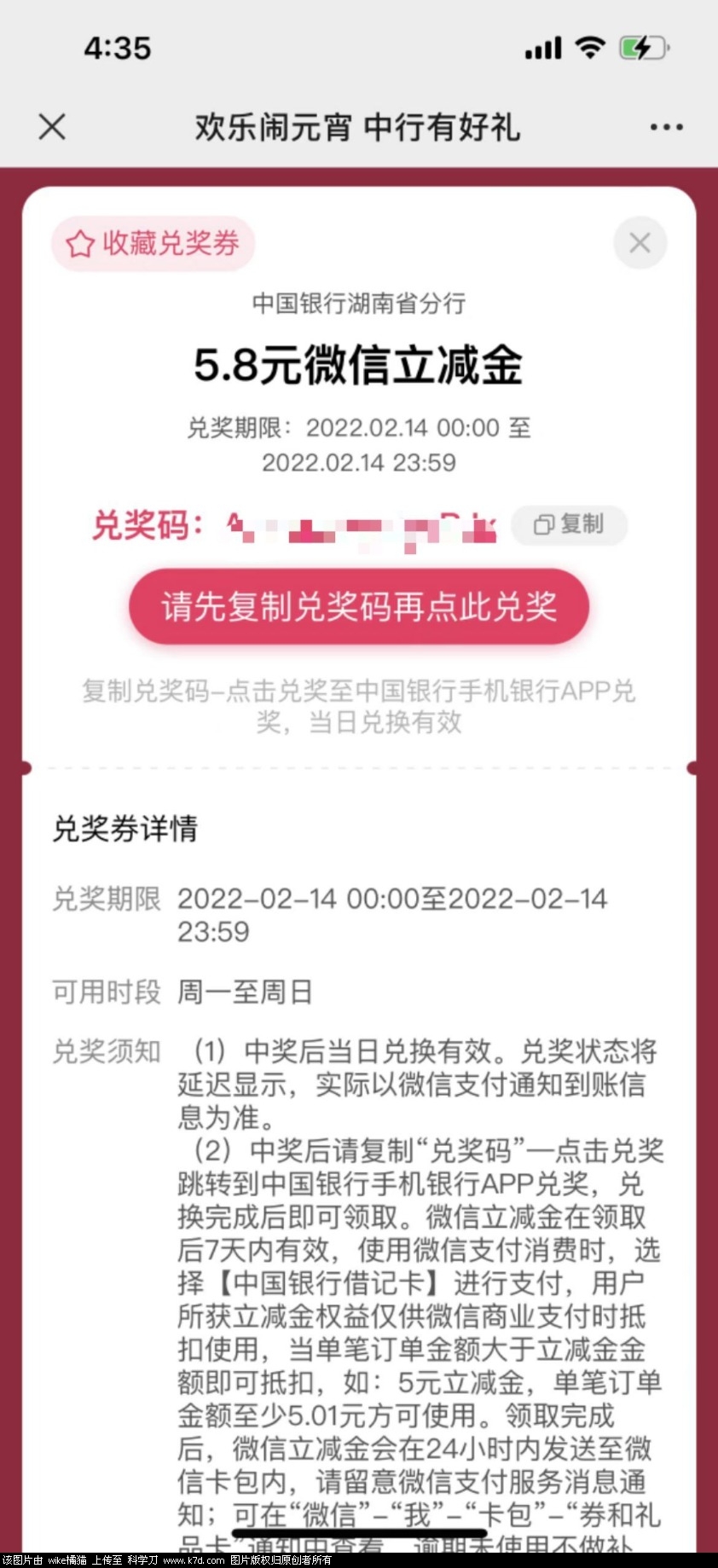Close the webpage with the top-left X
Image resolution: width=718 pixels, height=1568 pixels.
52,127
